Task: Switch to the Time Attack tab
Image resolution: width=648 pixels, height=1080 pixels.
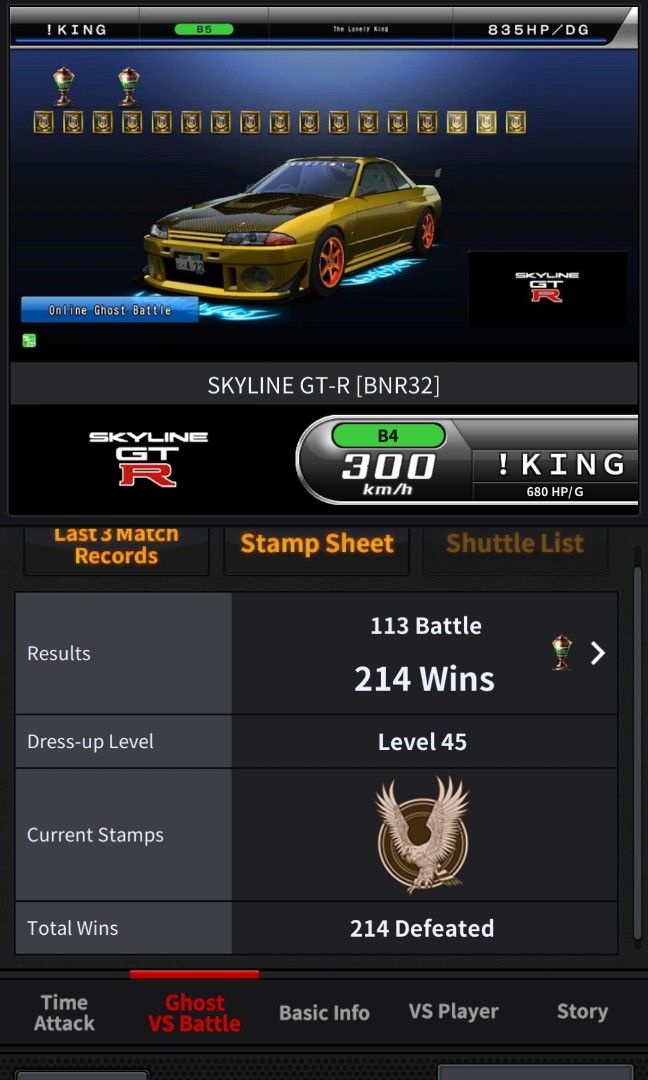Action: [x=64, y=1012]
